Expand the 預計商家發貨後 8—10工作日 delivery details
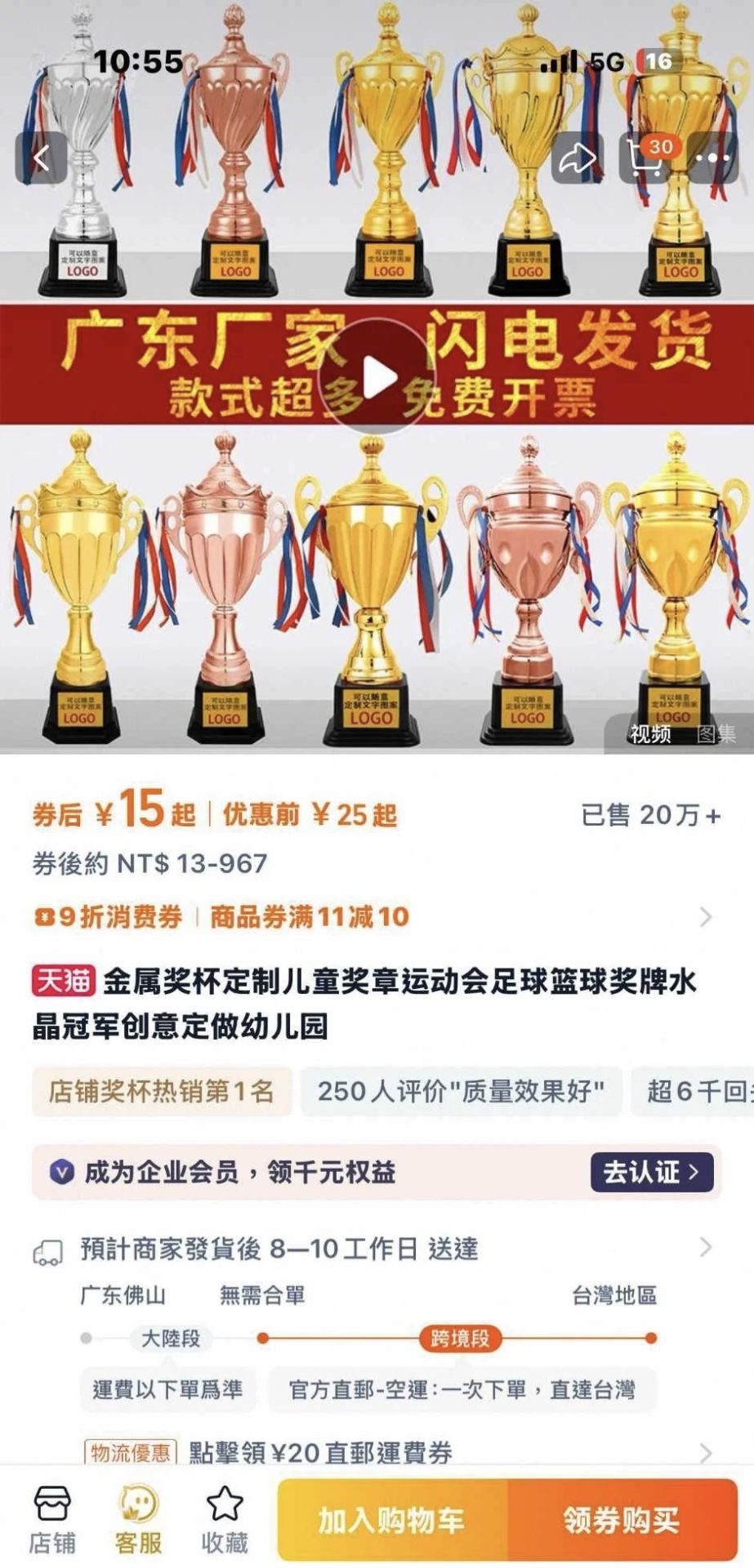 coord(376,1249)
